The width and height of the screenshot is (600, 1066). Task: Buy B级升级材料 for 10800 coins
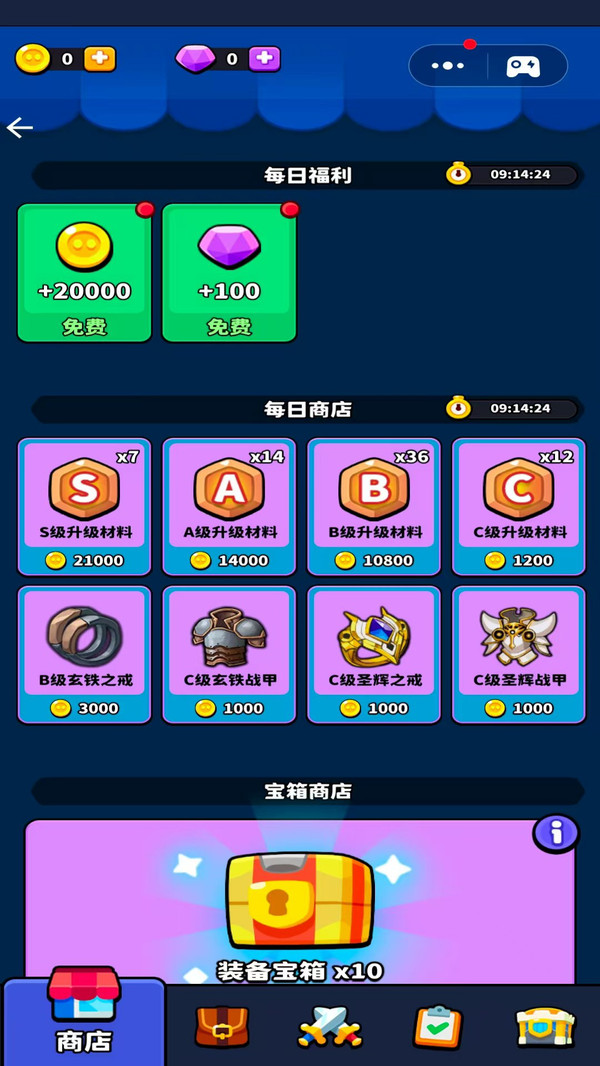[374, 506]
